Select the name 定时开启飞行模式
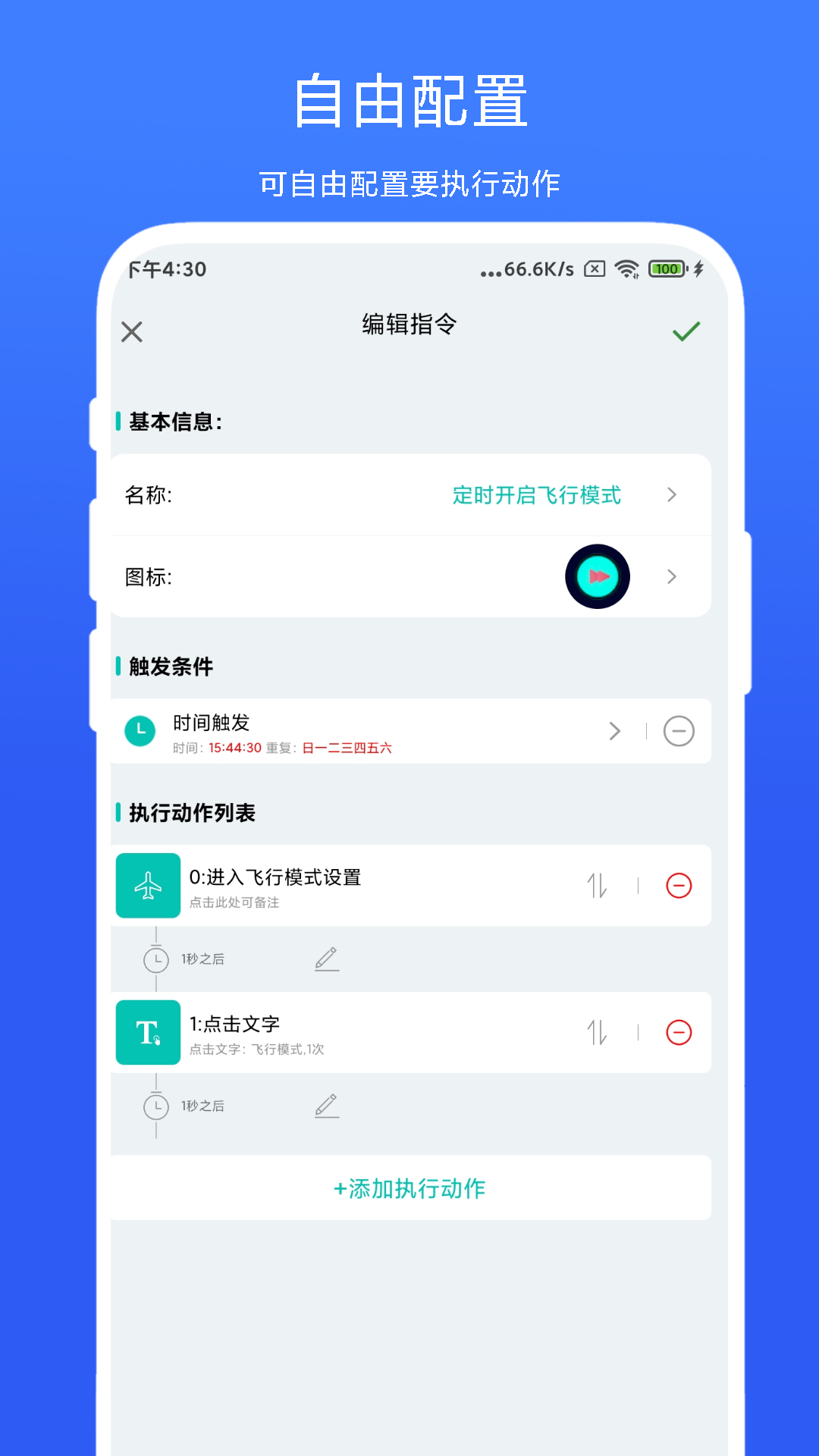 tap(537, 495)
